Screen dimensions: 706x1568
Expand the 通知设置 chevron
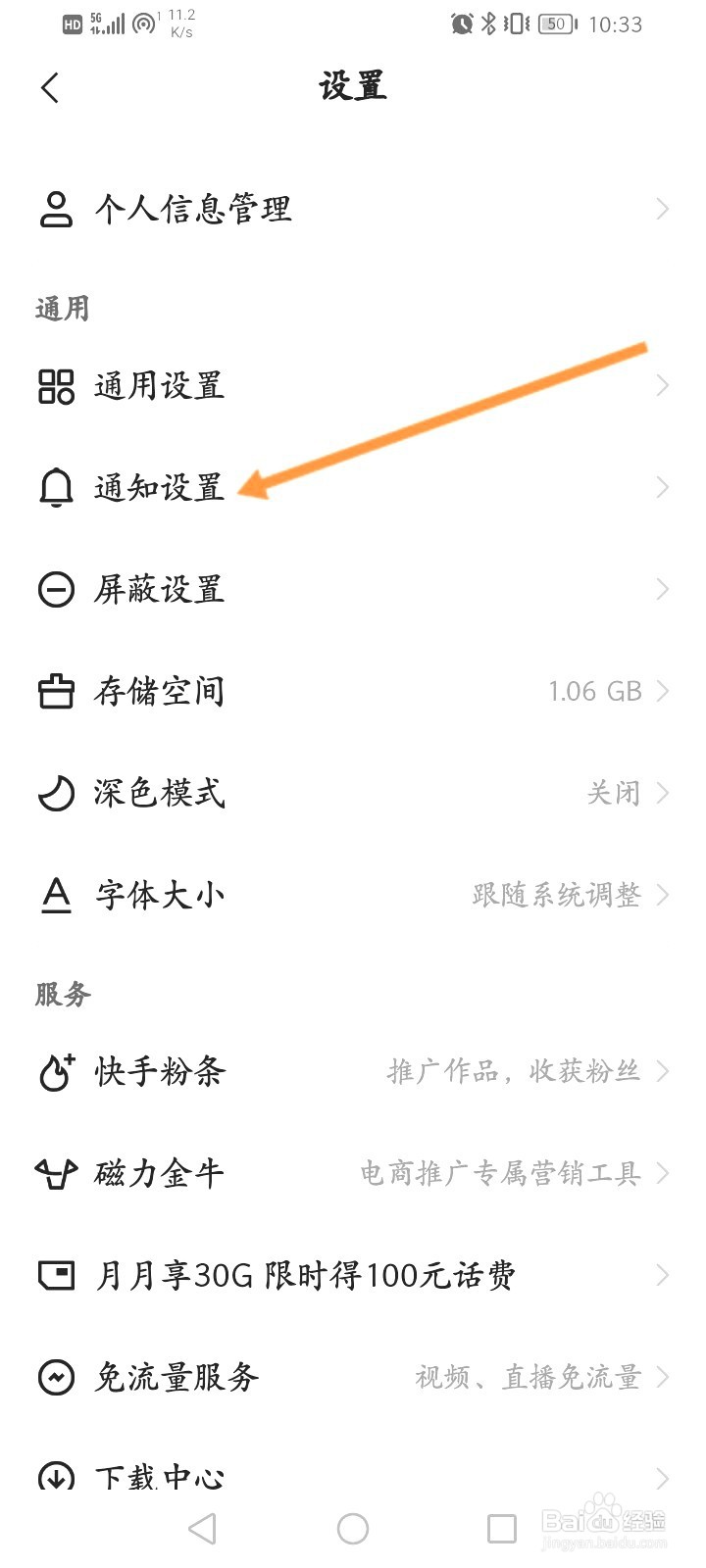click(663, 487)
